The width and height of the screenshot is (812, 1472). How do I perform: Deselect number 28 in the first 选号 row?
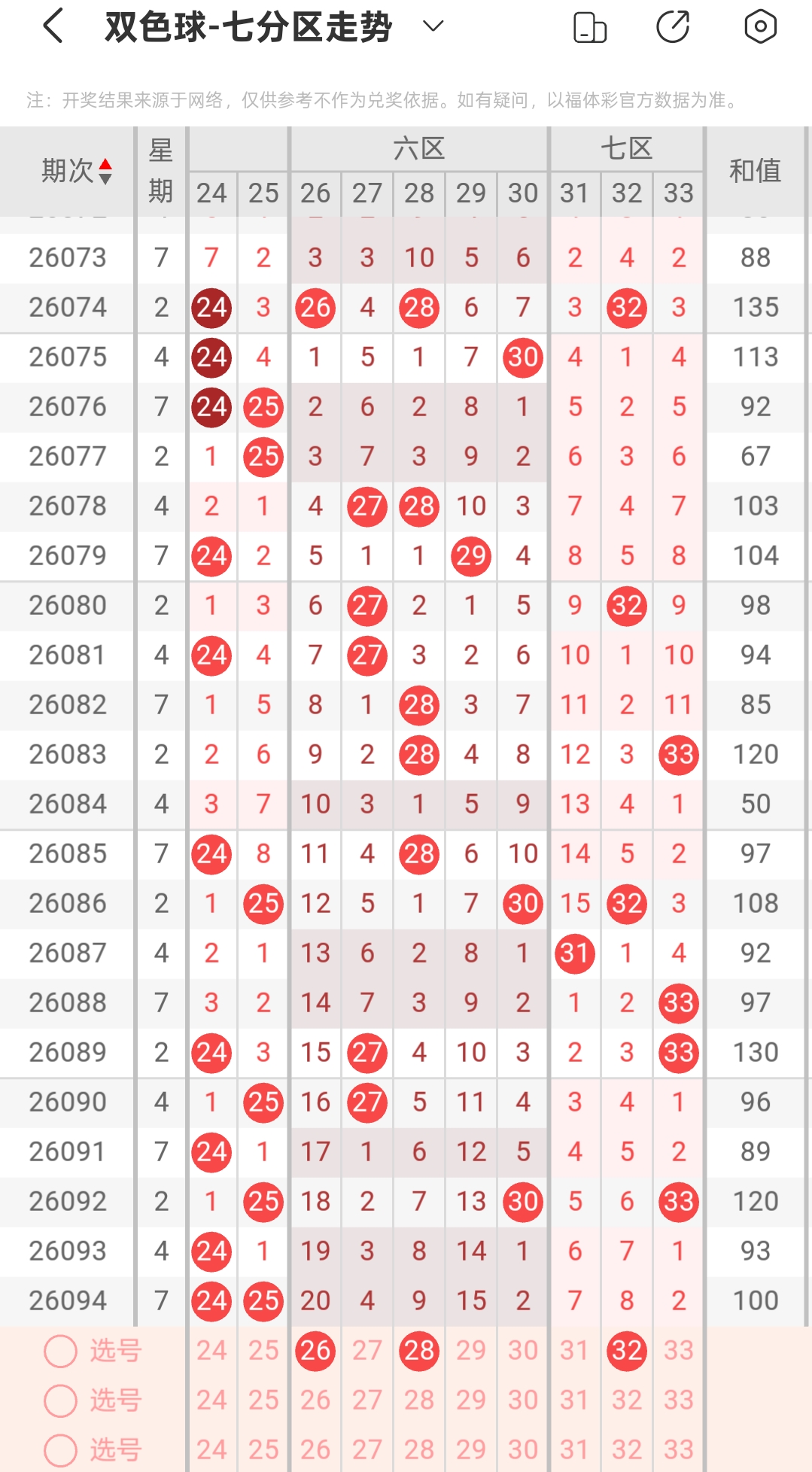tap(419, 1351)
